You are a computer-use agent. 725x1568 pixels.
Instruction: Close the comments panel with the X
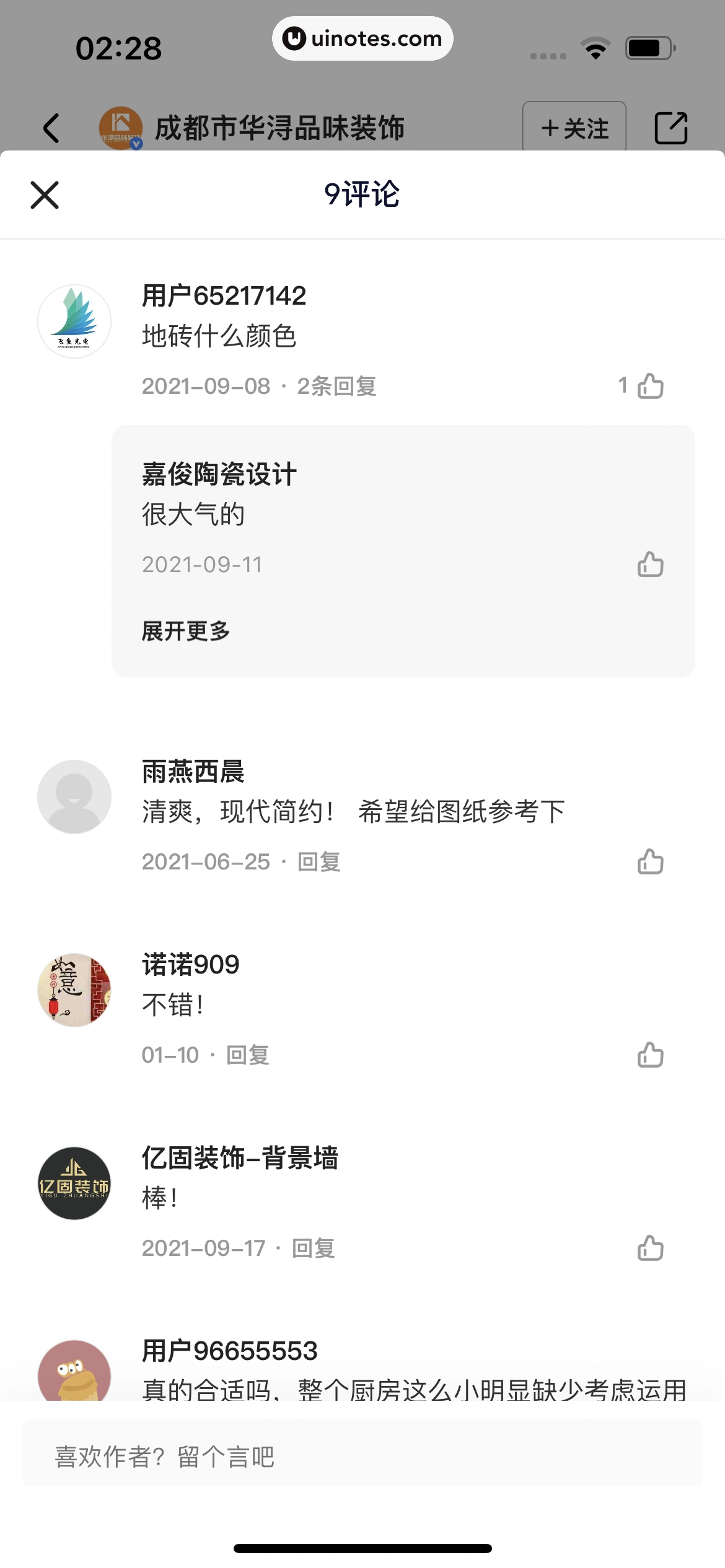coord(43,194)
